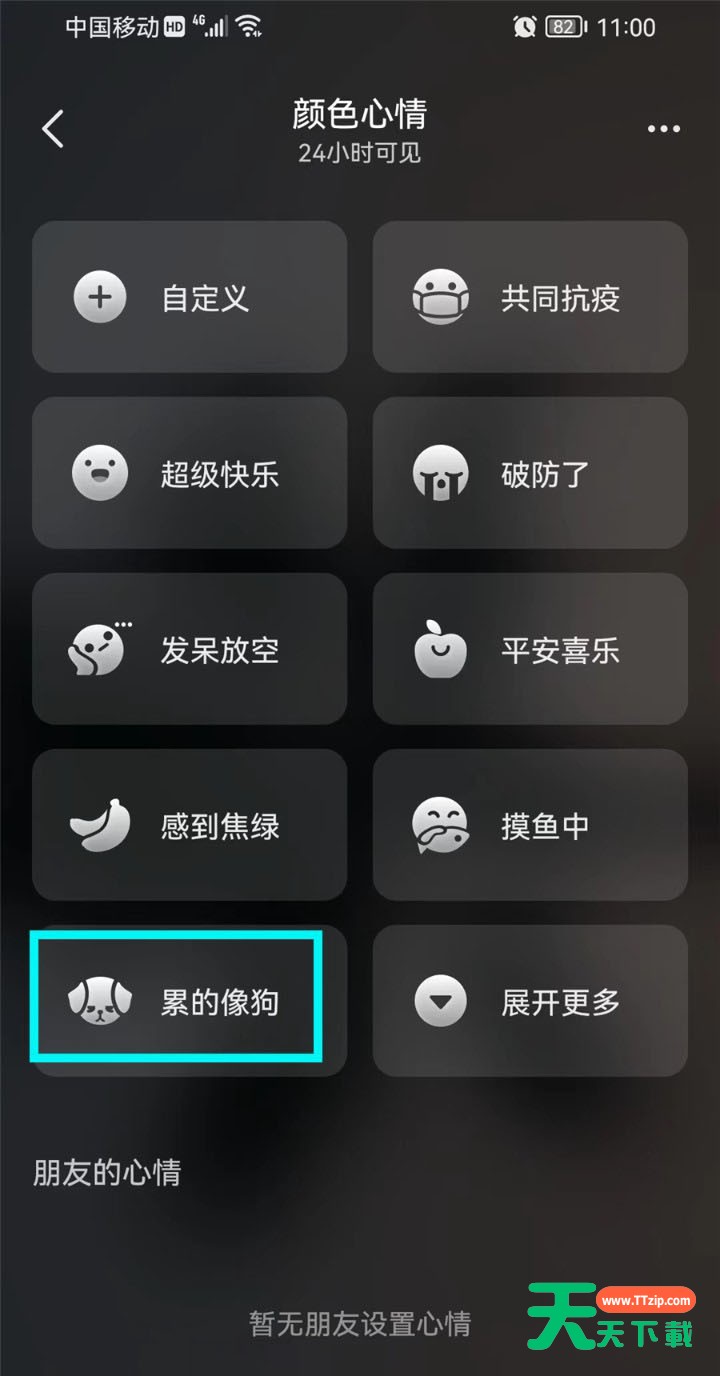Pick the 破防了 mood
The image size is (720, 1376).
pos(530,473)
